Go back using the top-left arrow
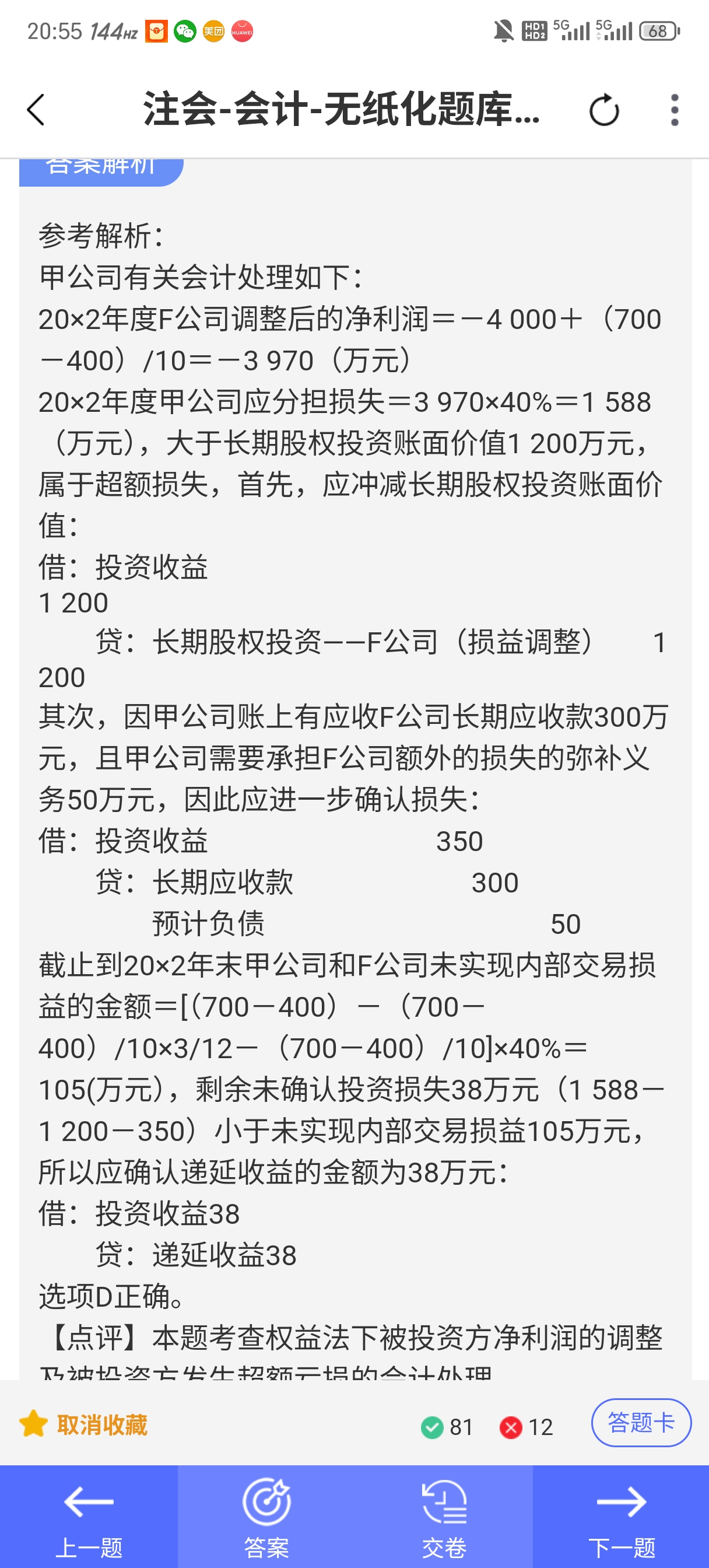Screen dimensions: 709x1568 (36, 110)
